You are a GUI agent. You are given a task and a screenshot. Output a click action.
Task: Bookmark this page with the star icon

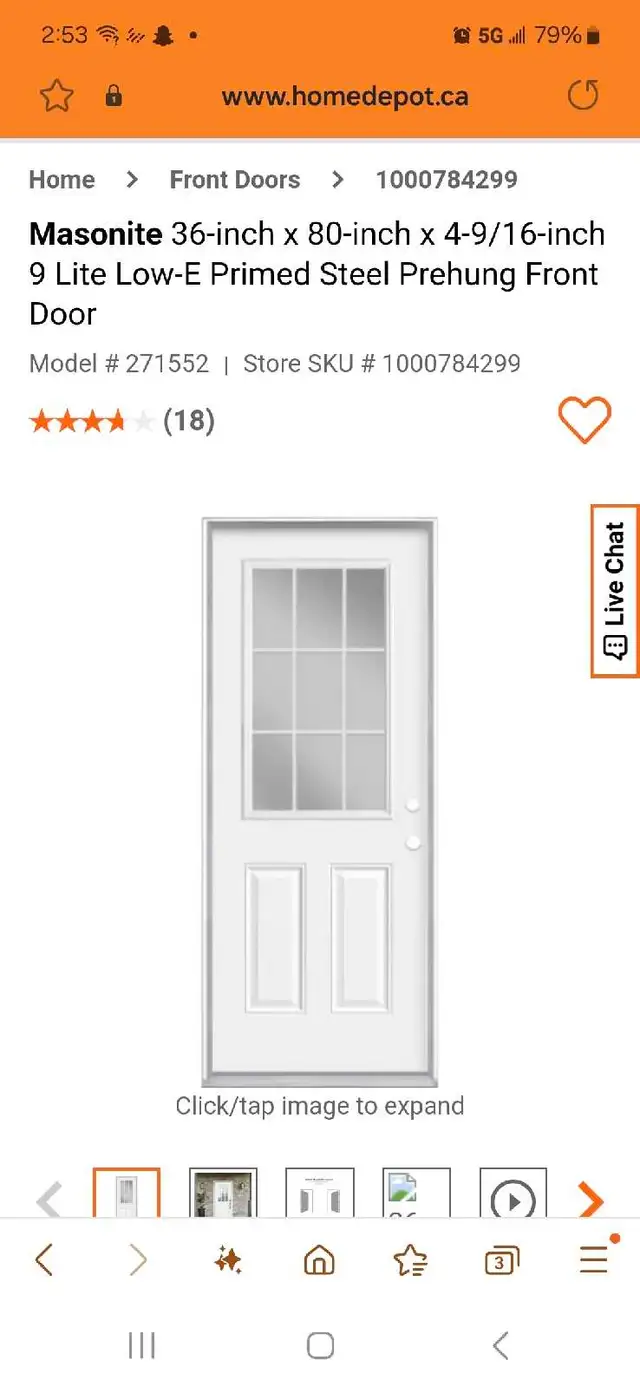57,96
